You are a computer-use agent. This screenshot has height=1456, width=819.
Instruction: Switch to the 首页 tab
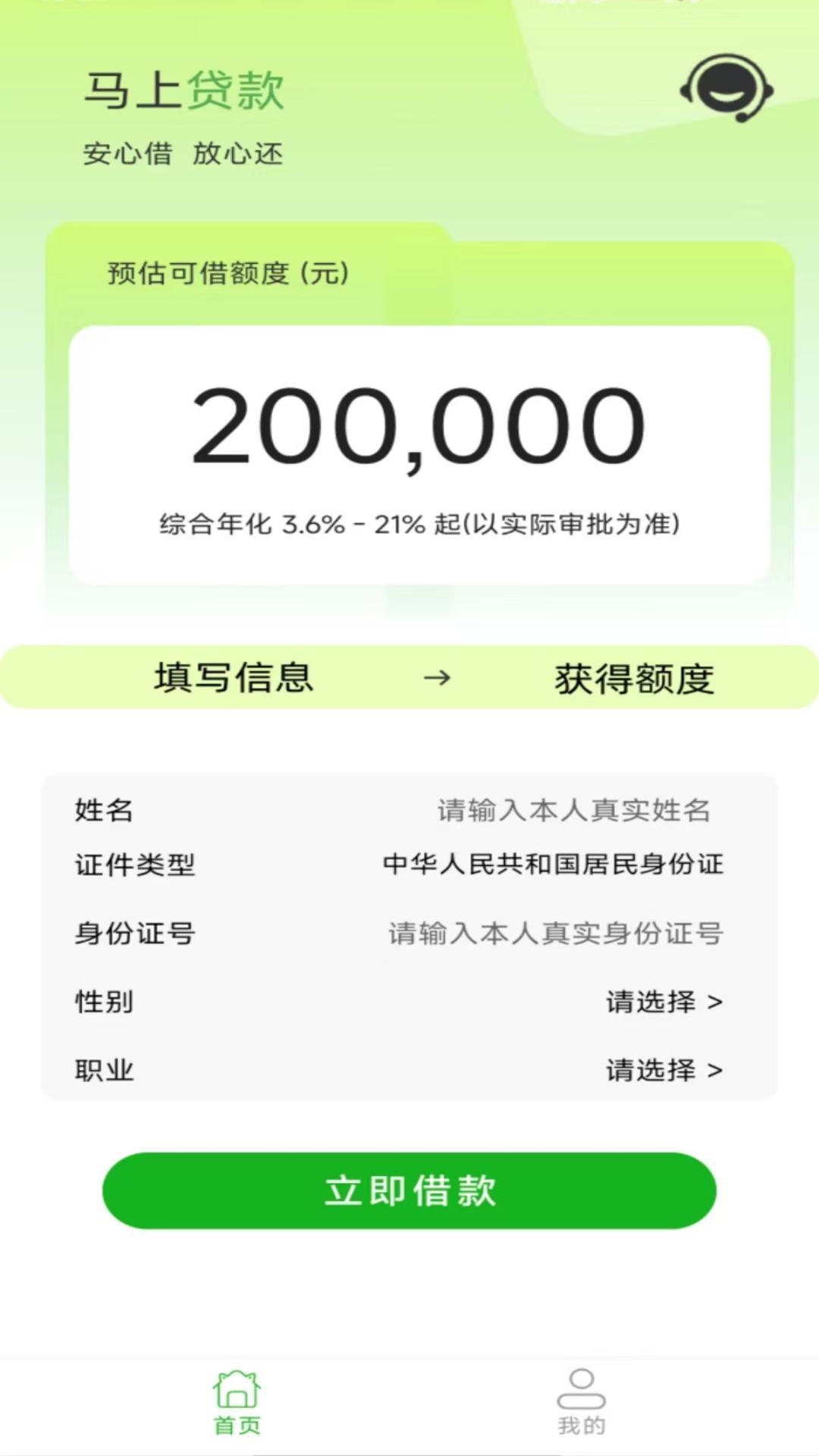point(237,1403)
